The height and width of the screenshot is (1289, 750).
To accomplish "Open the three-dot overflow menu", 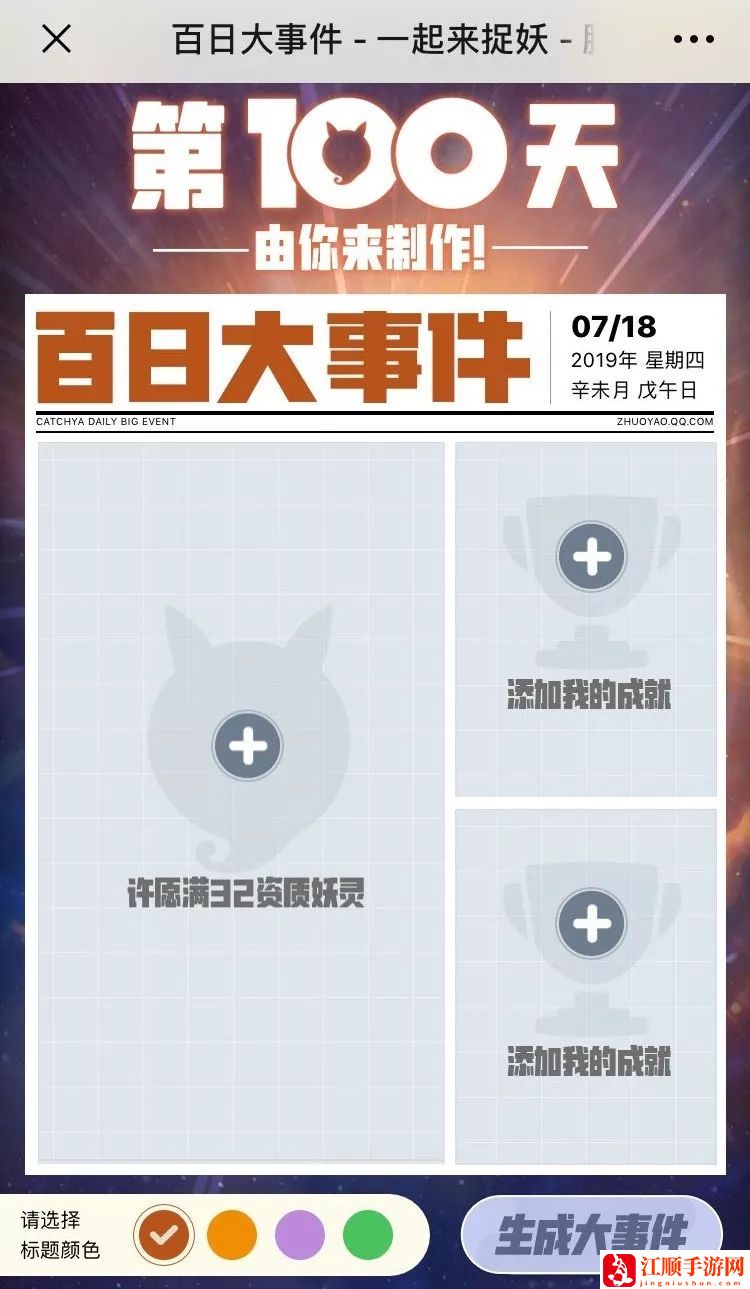I will [693, 39].
